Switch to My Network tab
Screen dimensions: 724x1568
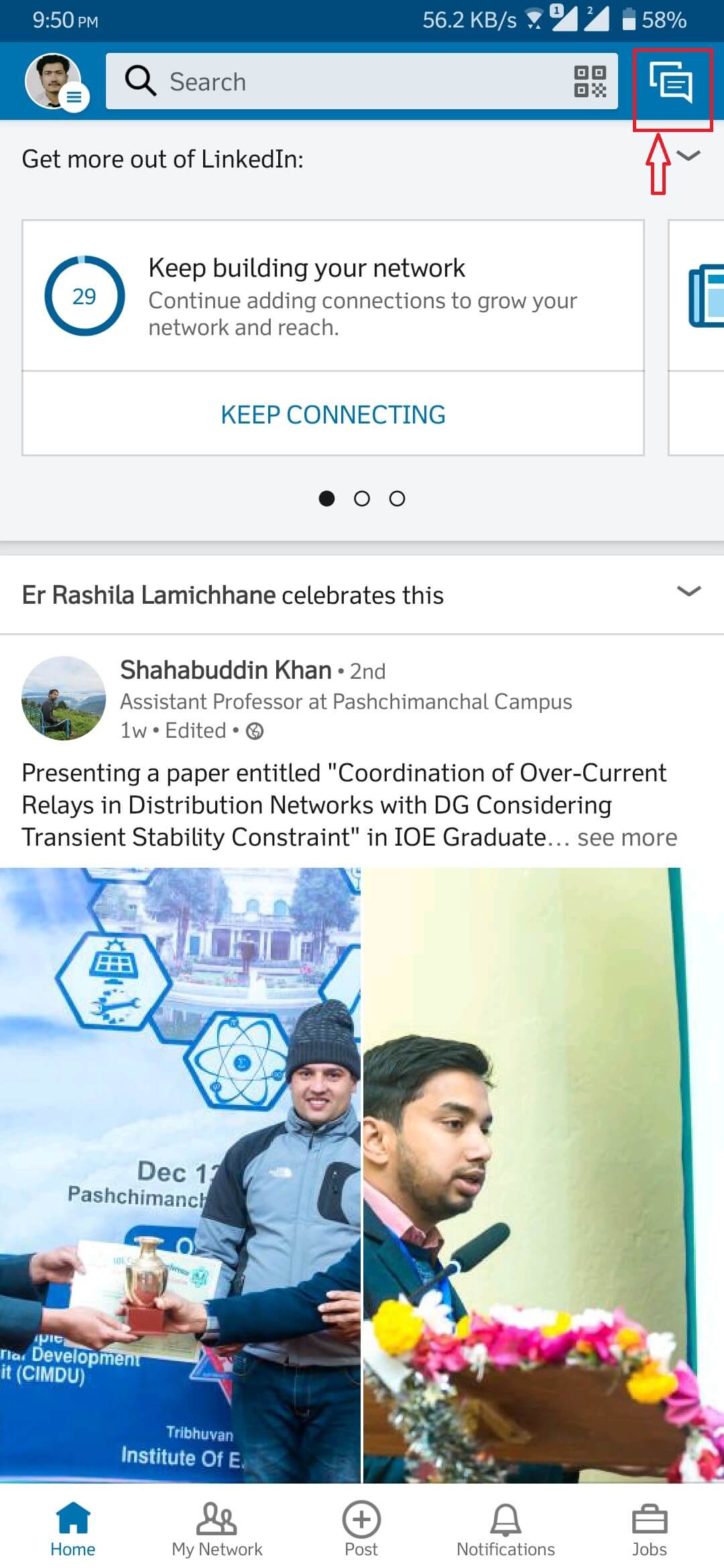217,1528
